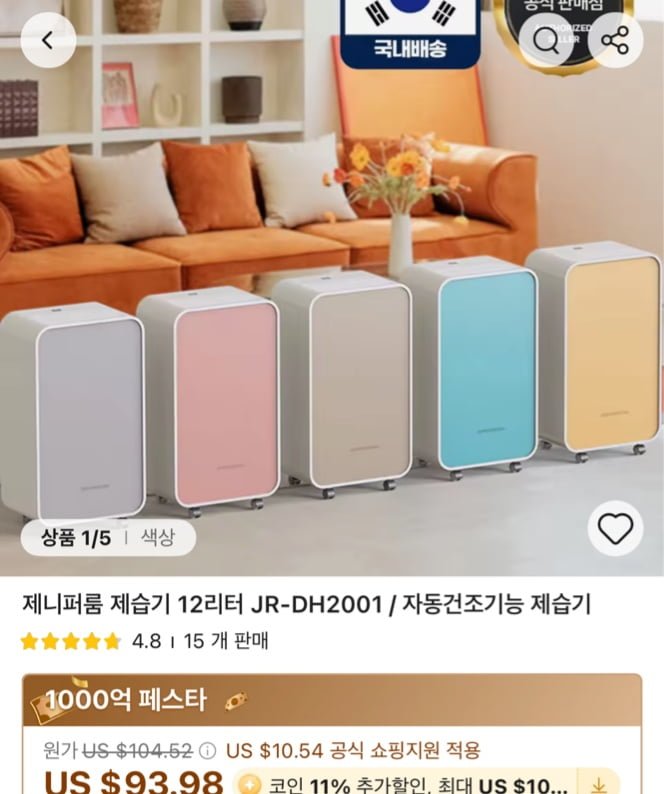
Task: Show info about the 원가 price
Action: click(x=208, y=750)
